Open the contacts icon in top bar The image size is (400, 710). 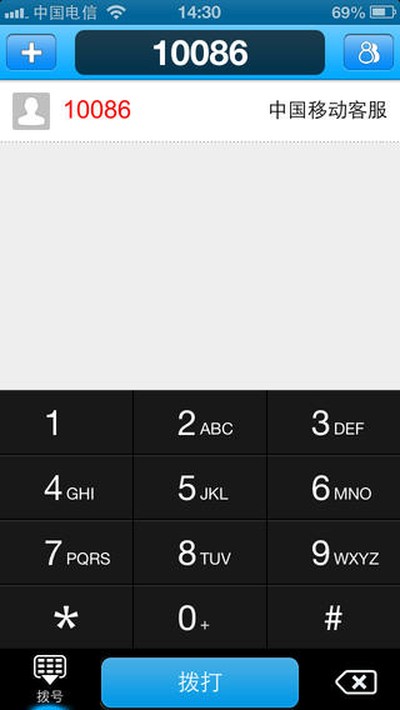coord(368,53)
